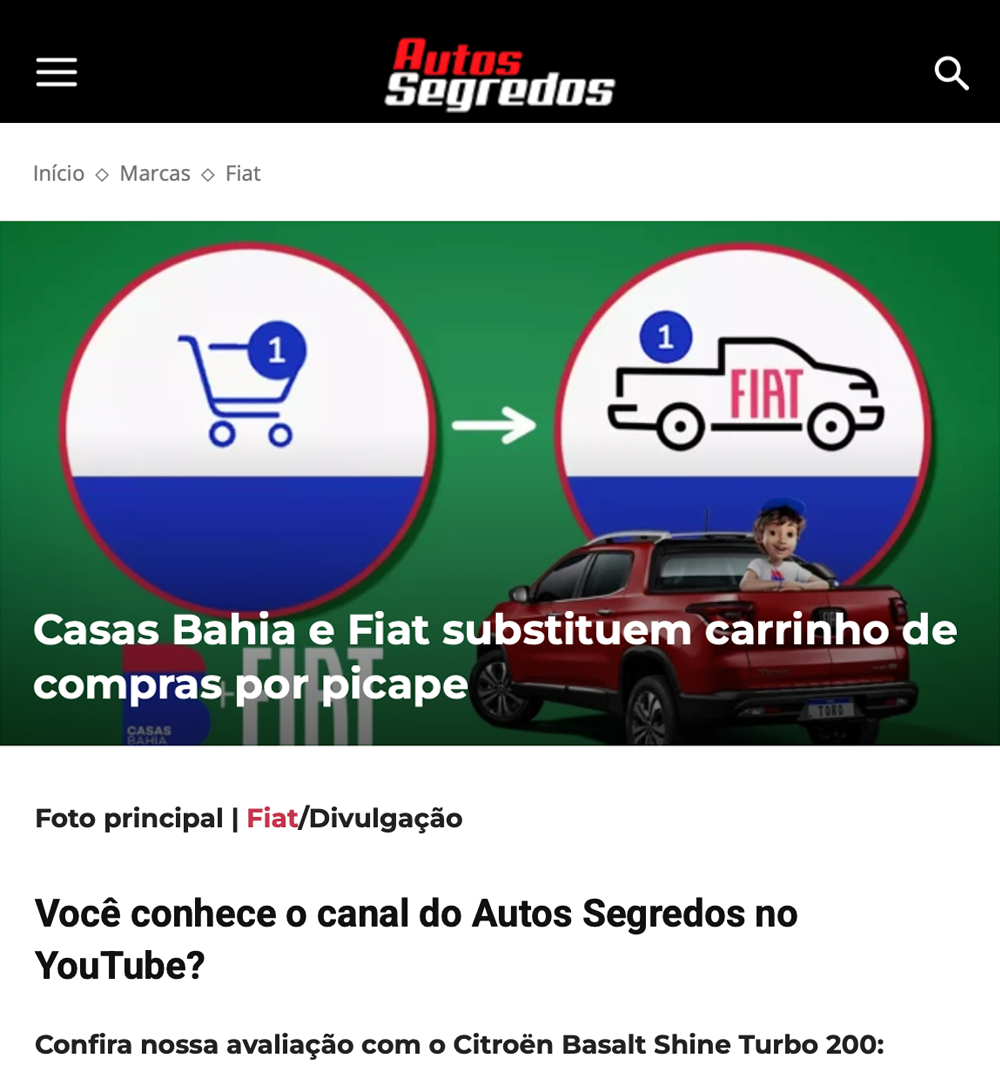This screenshot has width=1000, height=1082.
Task: Go to the Autos Segredos homepage via the logo
Action: [500, 73]
